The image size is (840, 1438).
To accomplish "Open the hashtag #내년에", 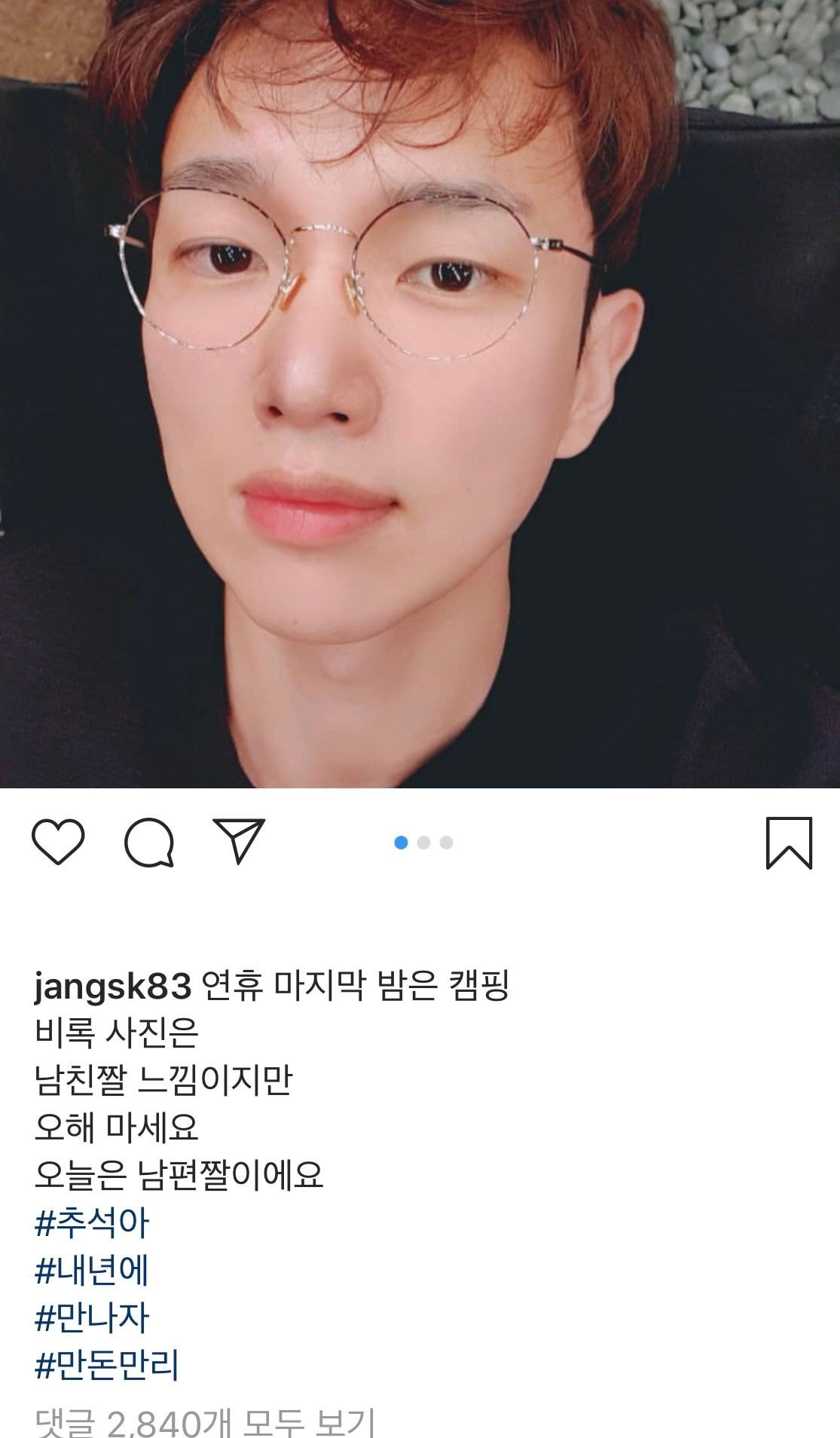I will coord(92,1270).
